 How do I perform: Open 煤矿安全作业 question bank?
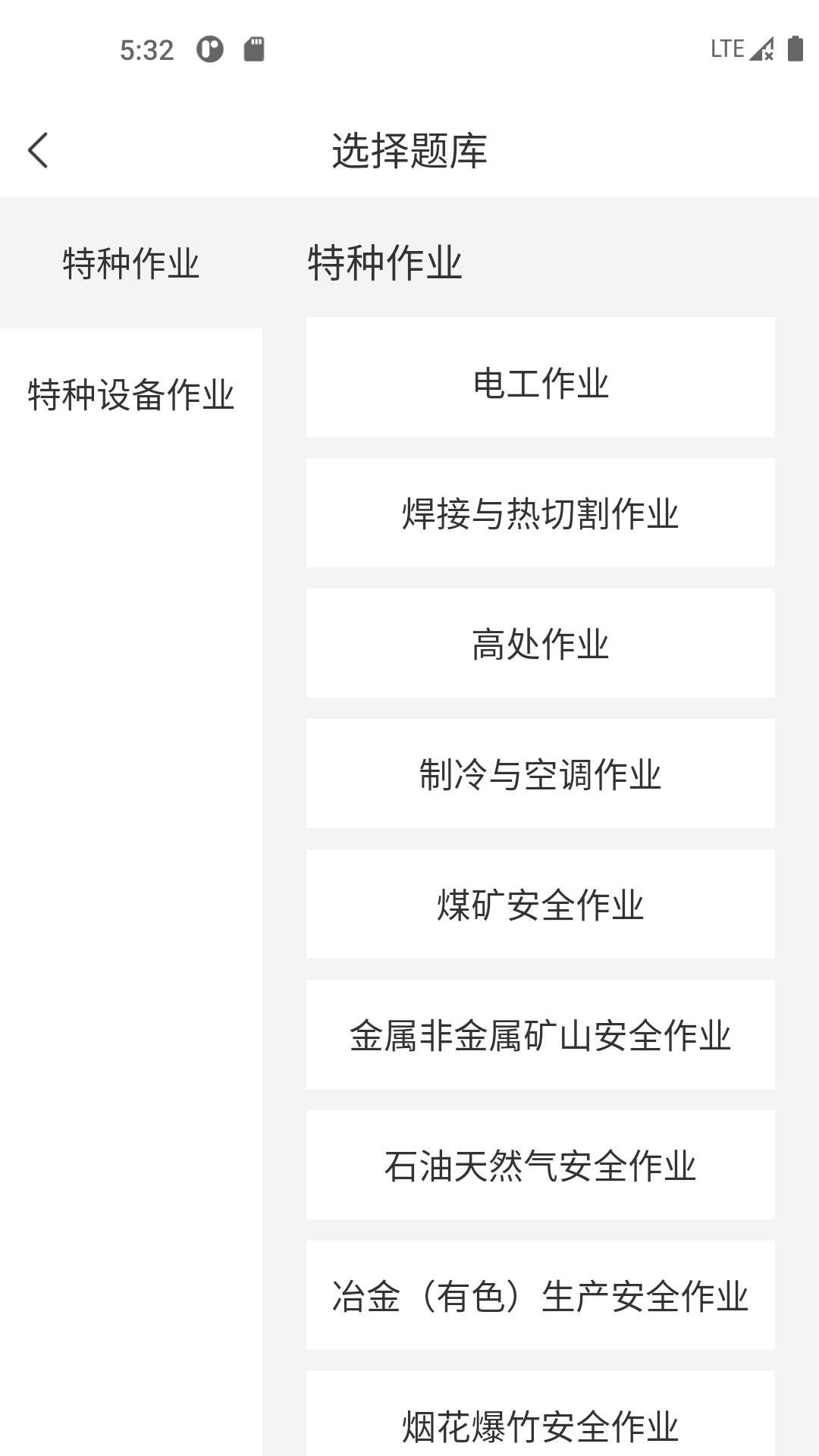(540, 904)
